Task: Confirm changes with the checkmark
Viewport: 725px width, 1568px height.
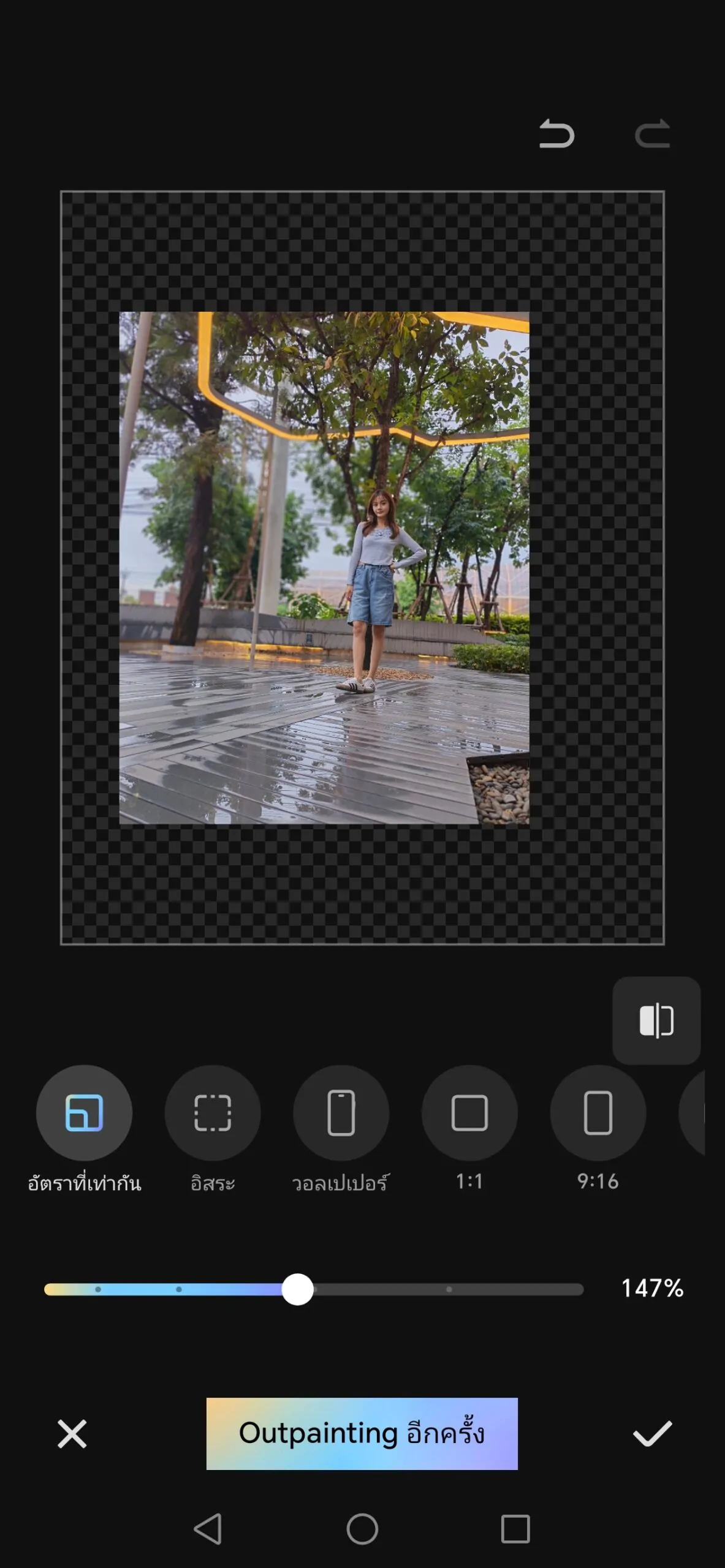Action: [652, 1434]
